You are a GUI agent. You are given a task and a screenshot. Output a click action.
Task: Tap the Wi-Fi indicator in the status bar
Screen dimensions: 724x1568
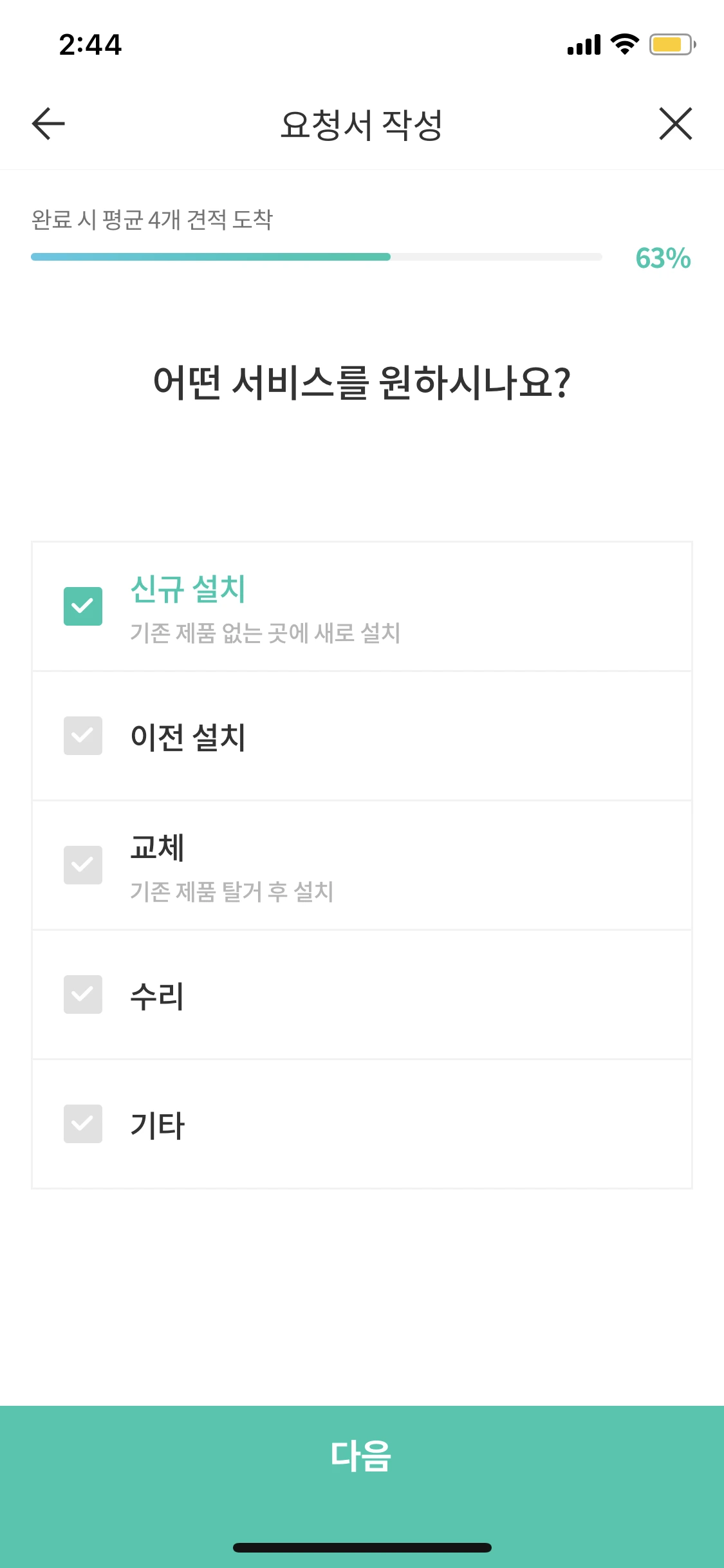pyautogui.click(x=622, y=45)
